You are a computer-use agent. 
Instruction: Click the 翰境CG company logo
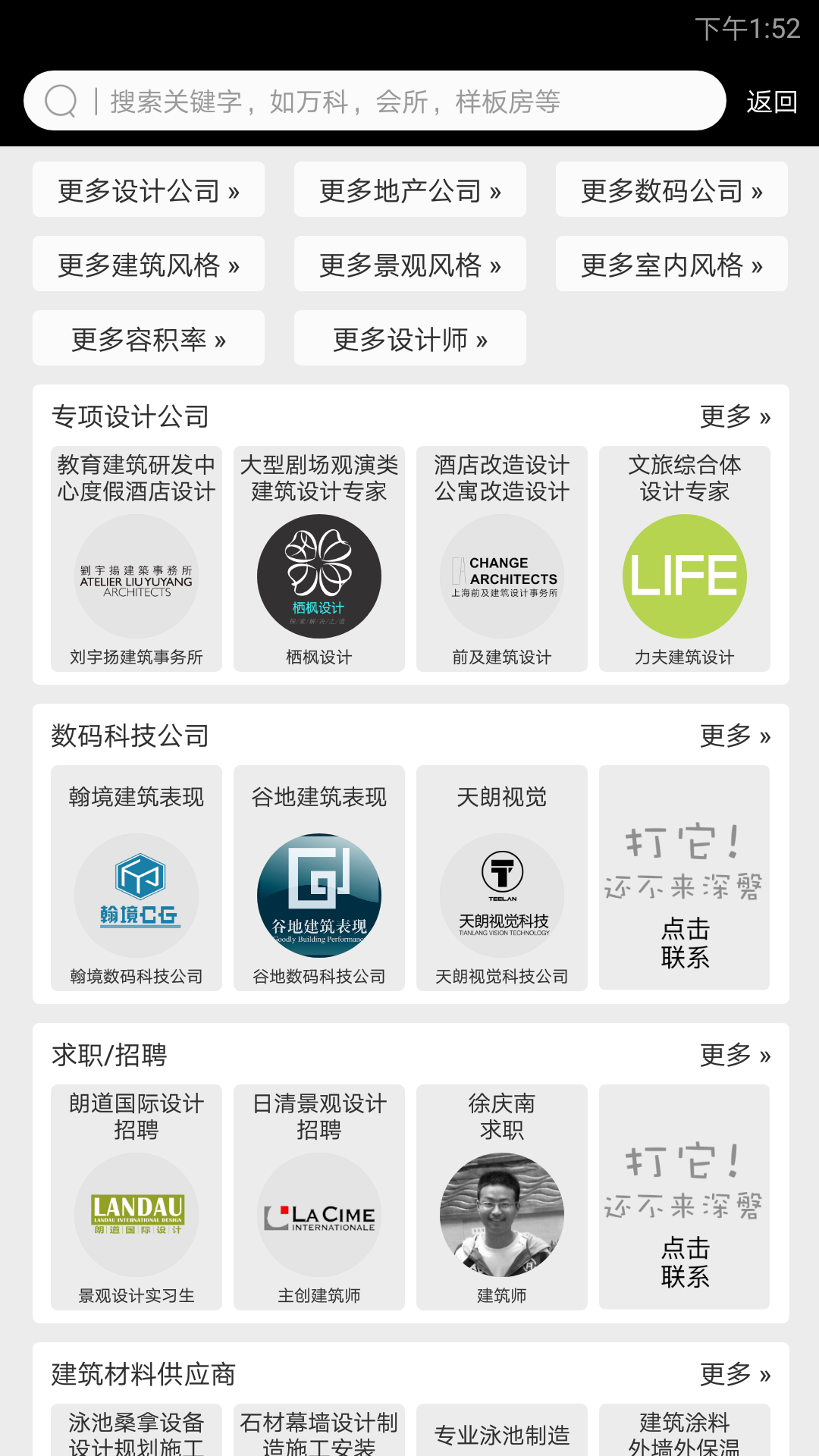click(136, 895)
